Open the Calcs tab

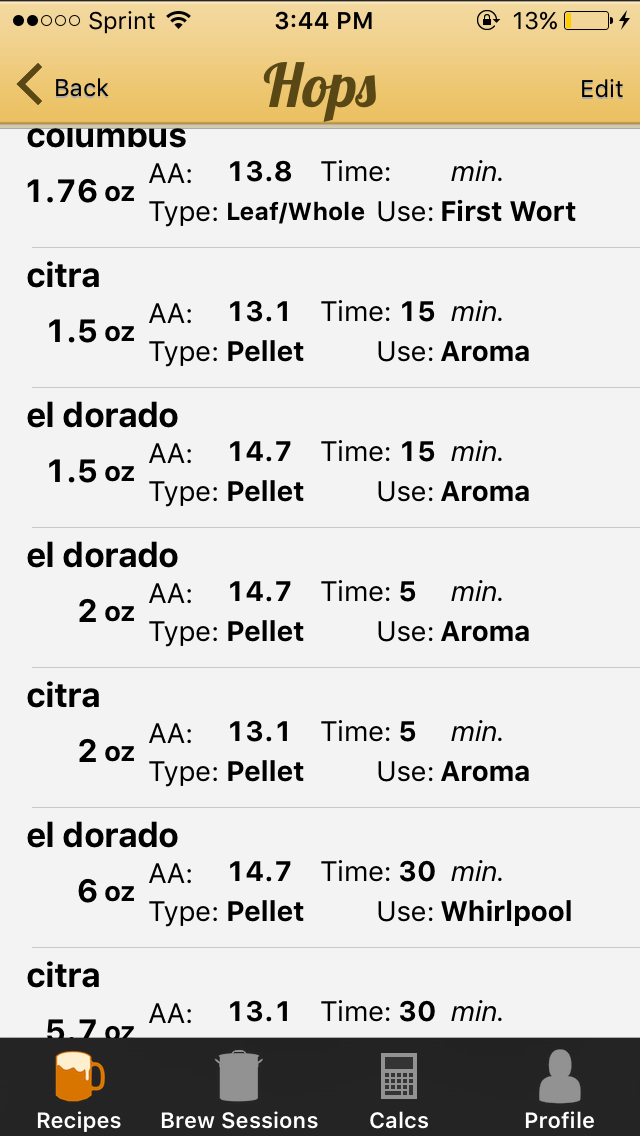(399, 1088)
